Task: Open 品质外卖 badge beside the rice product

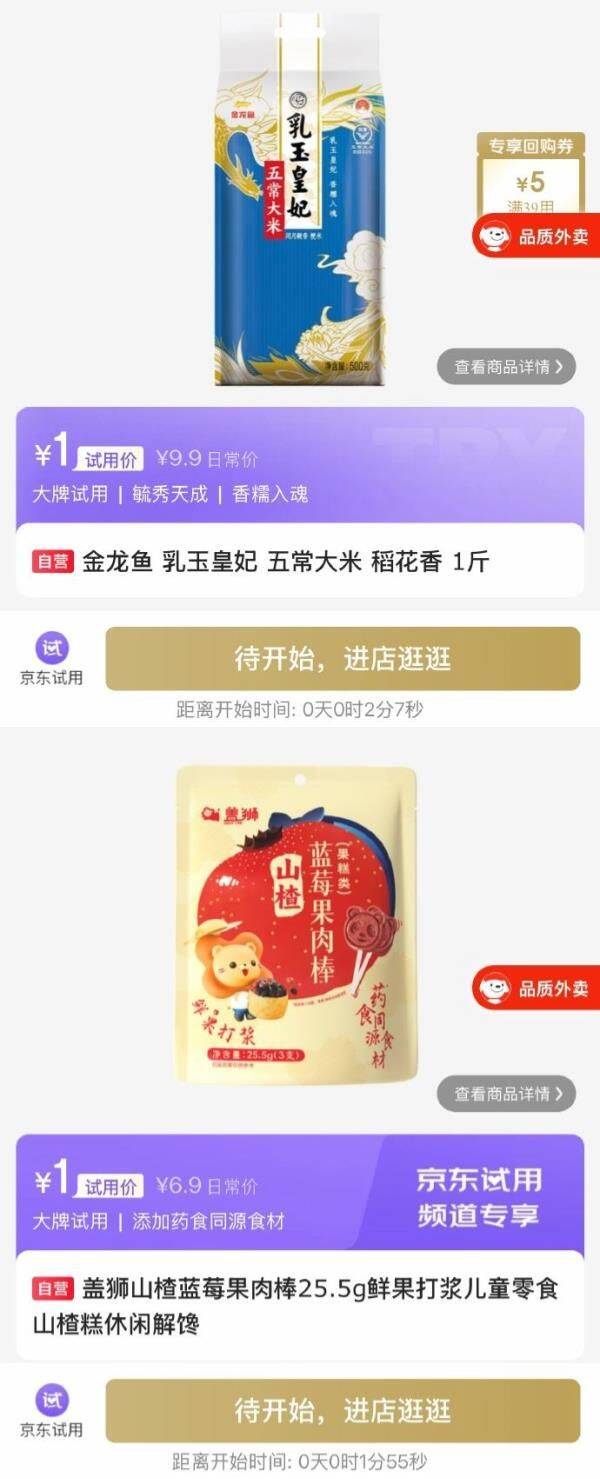Action: tap(537, 237)
